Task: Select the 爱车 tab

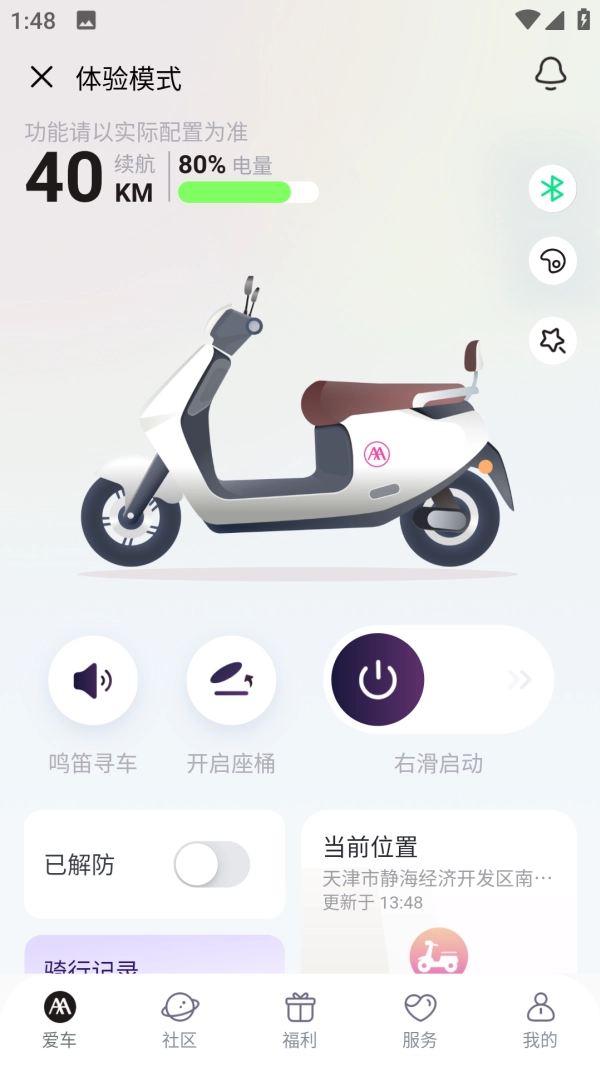Action: [59, 1019]
